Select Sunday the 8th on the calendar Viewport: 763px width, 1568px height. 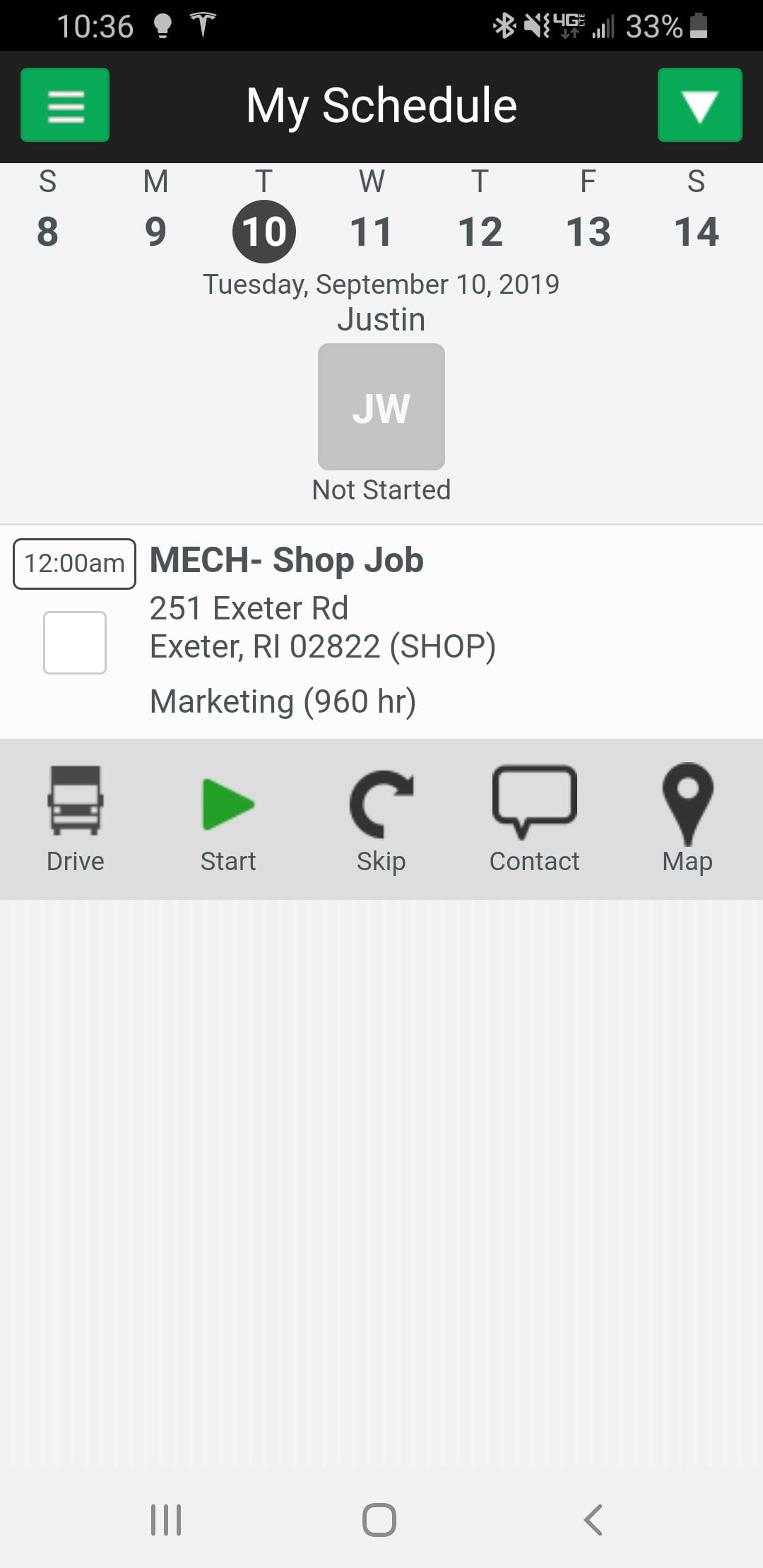tap(46, 230)
